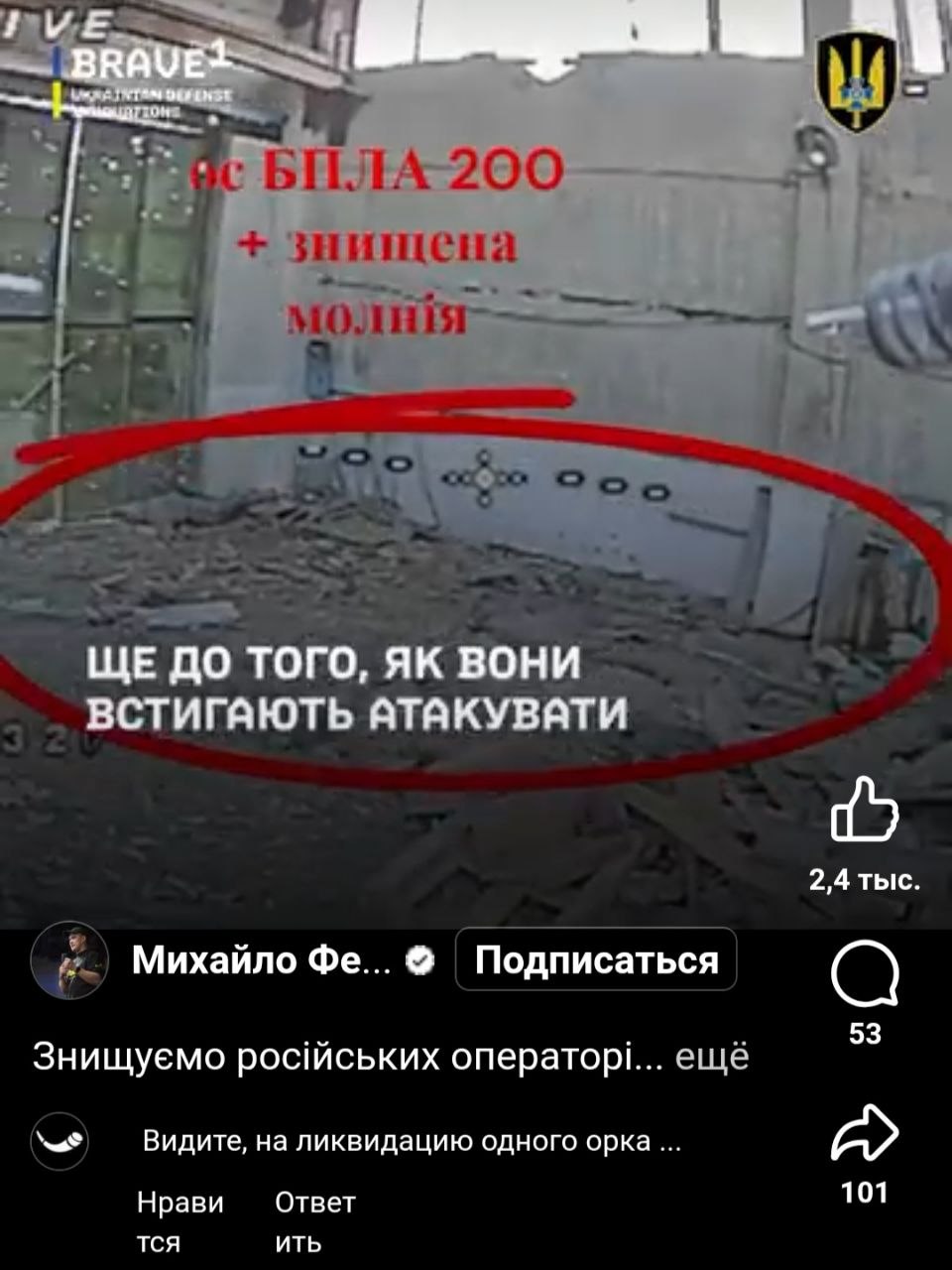Tap the Подписаться button to follow
The image size is (952, 1270).
click(596, 959)
